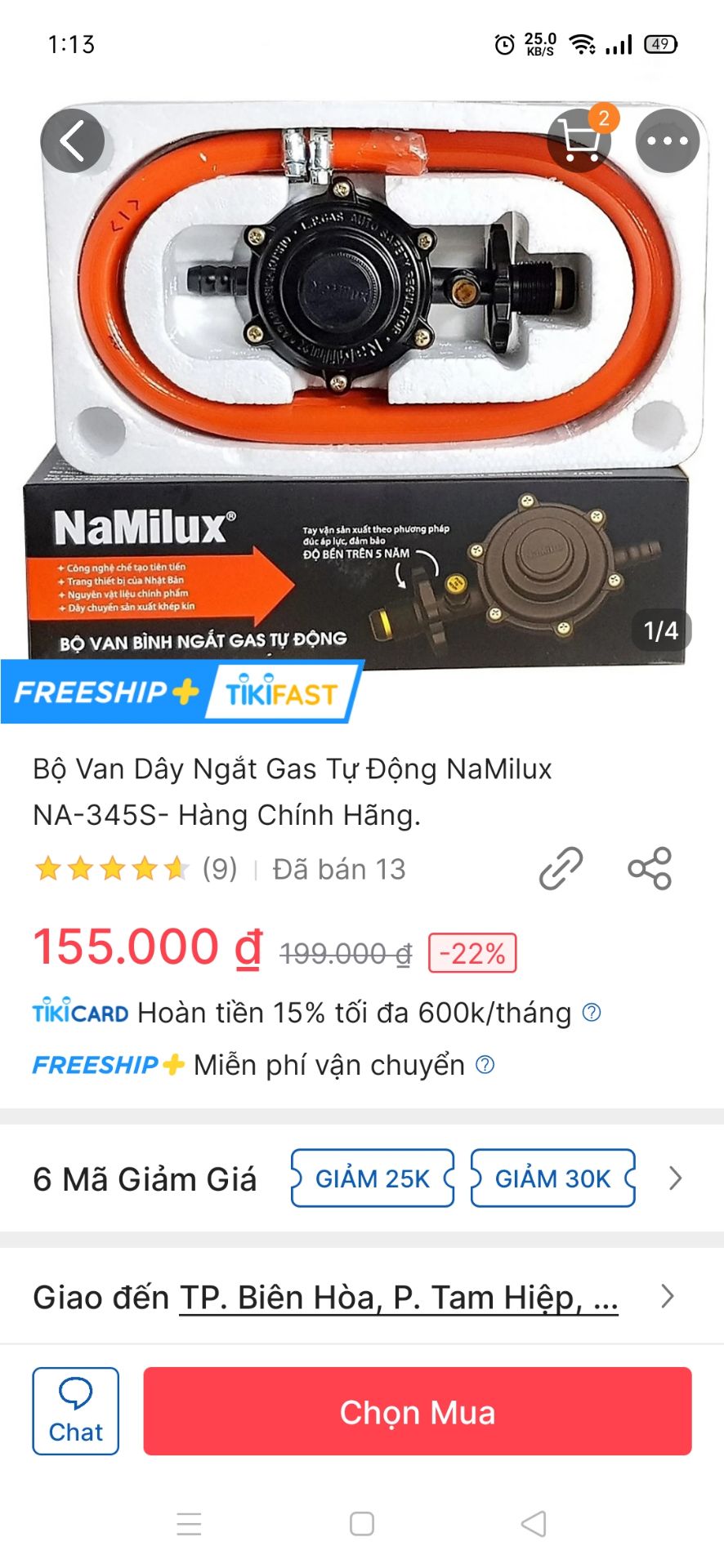Open the free shipping info question mark
The width and height of the screenshot is (724, 1568).
[487, 1065]
